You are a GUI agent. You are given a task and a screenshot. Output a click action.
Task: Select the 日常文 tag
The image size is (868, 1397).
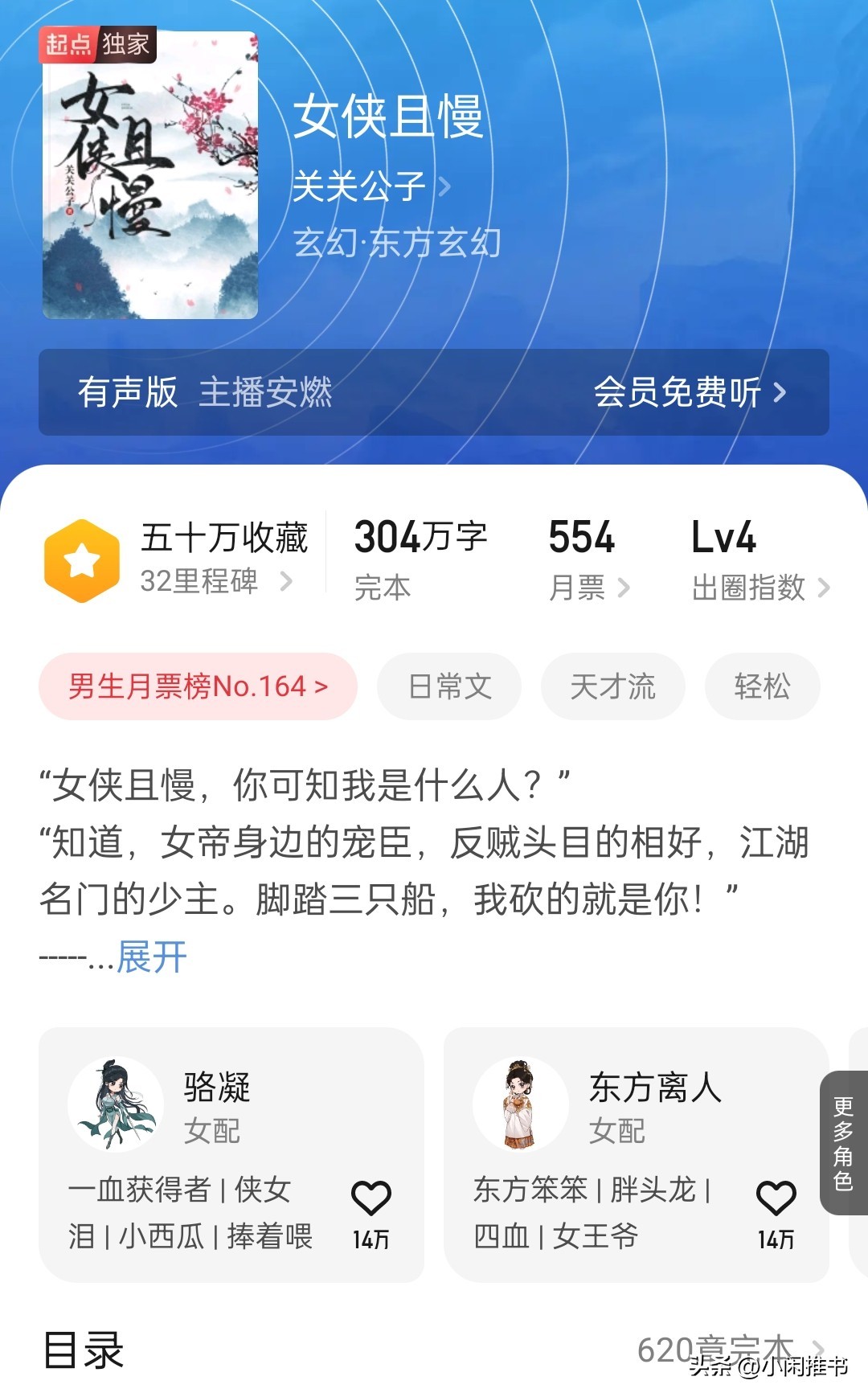click(x=449, y=686)
